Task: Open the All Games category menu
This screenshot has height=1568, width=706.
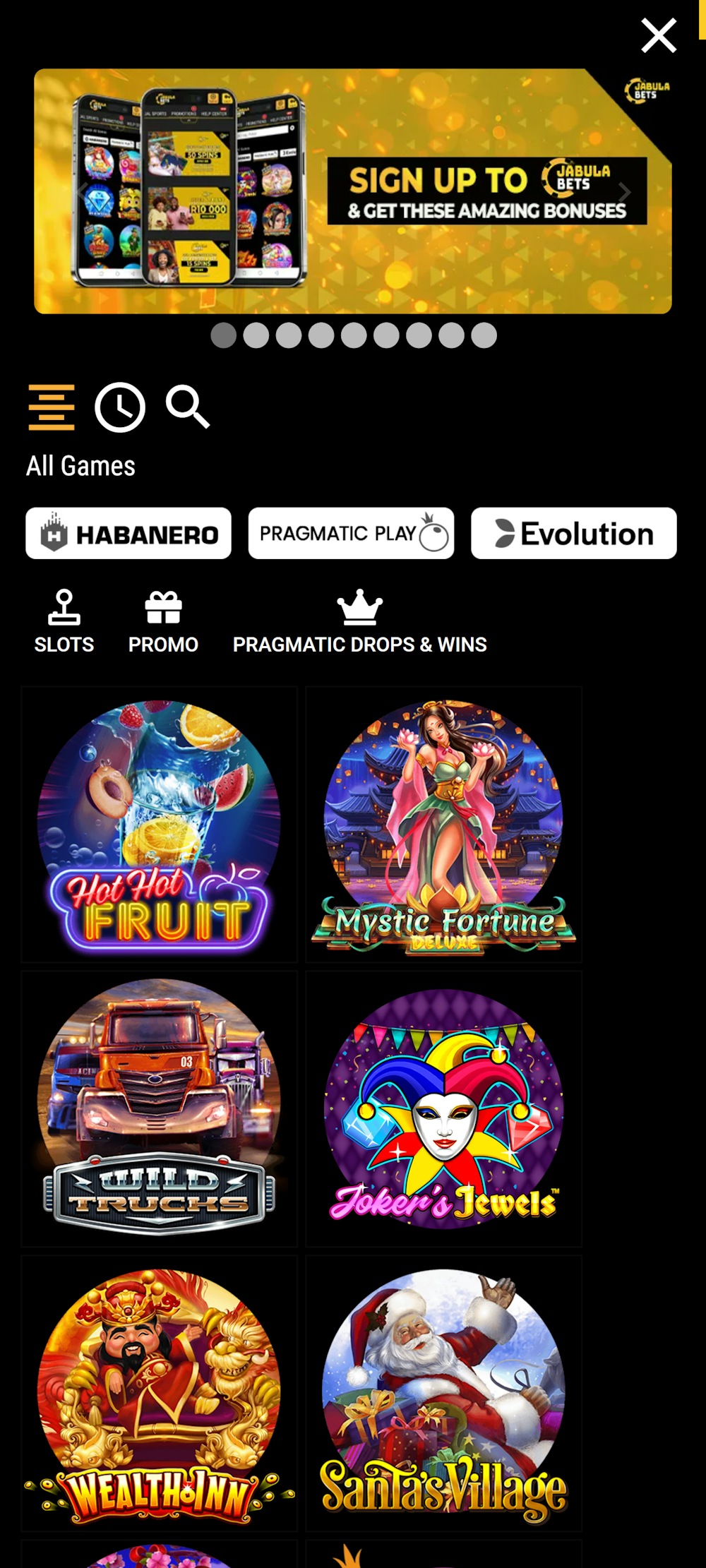Action: pyautogui.click(x=52, y=407)
